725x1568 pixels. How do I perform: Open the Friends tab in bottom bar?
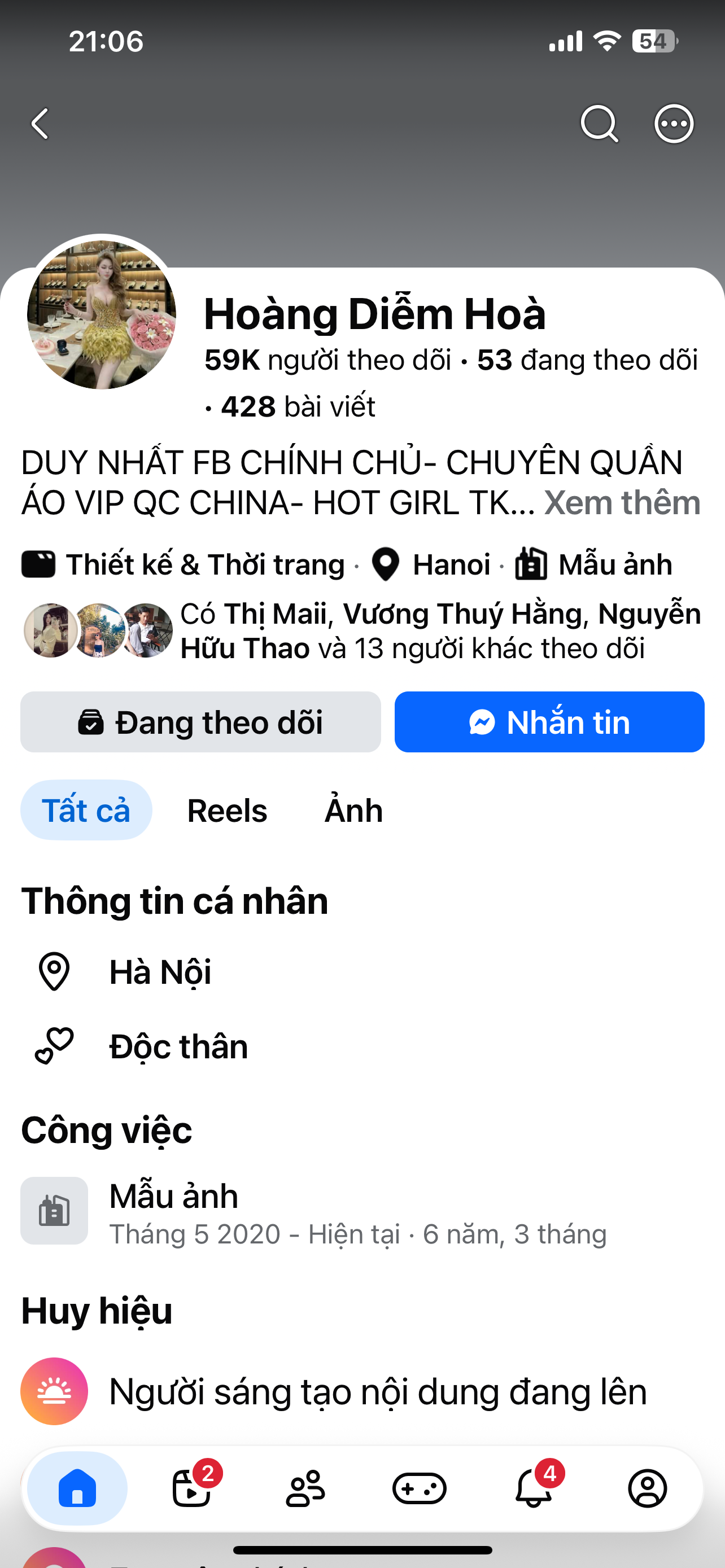coord(305,1488)
